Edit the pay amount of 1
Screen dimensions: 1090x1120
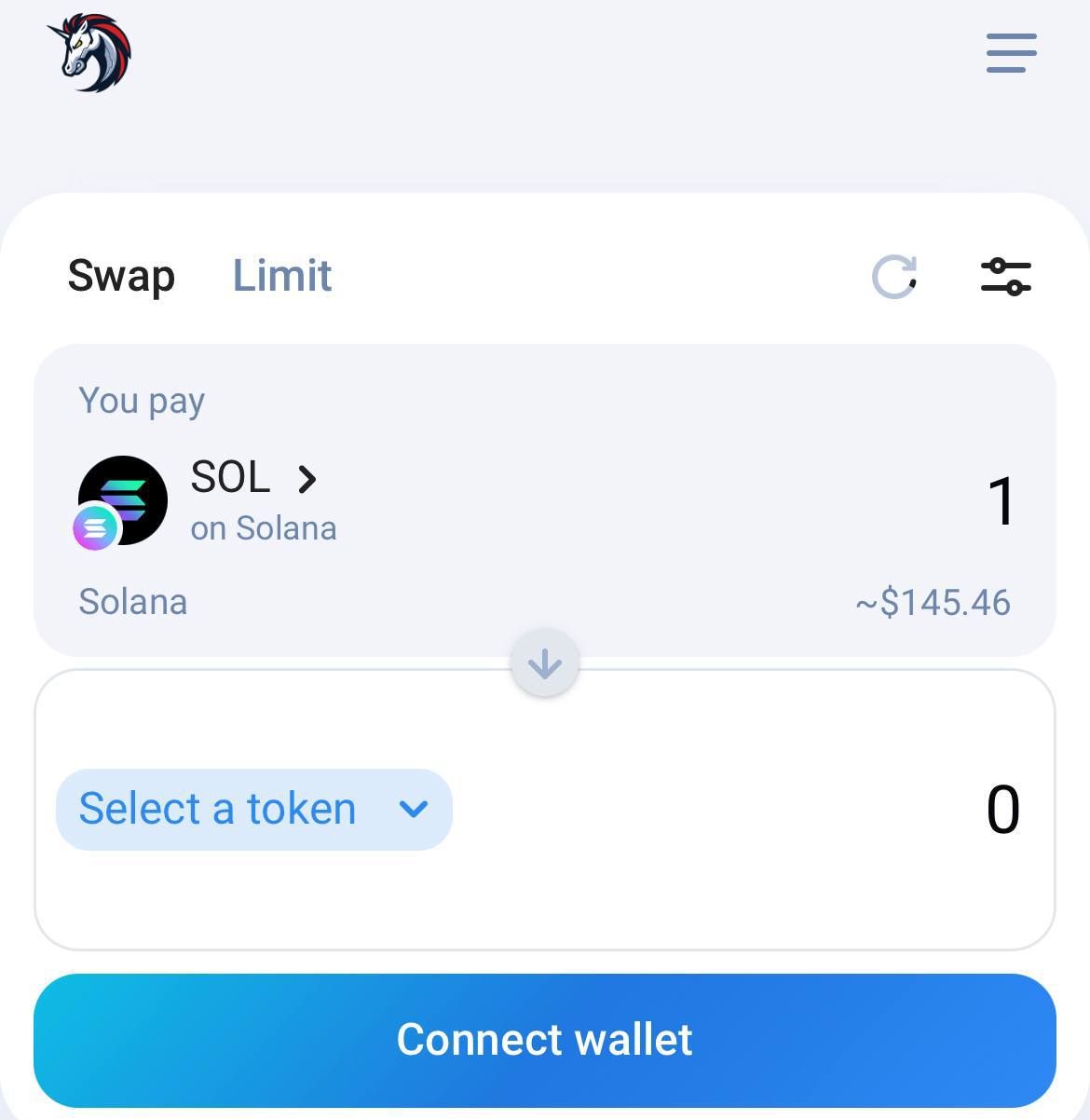click(1001, 502)
